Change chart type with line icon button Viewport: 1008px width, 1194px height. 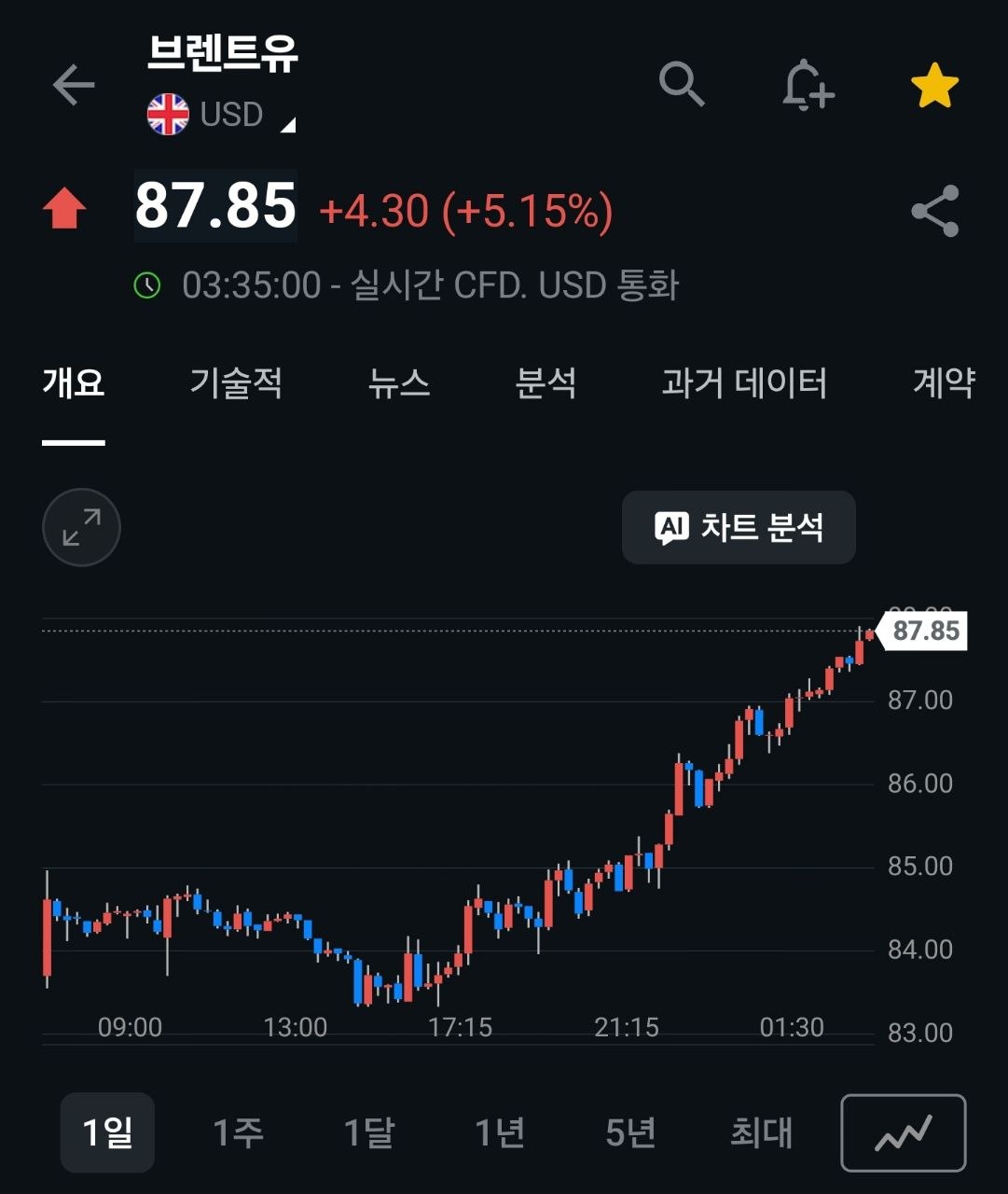pyautogui.click(x=904, y=1132)
